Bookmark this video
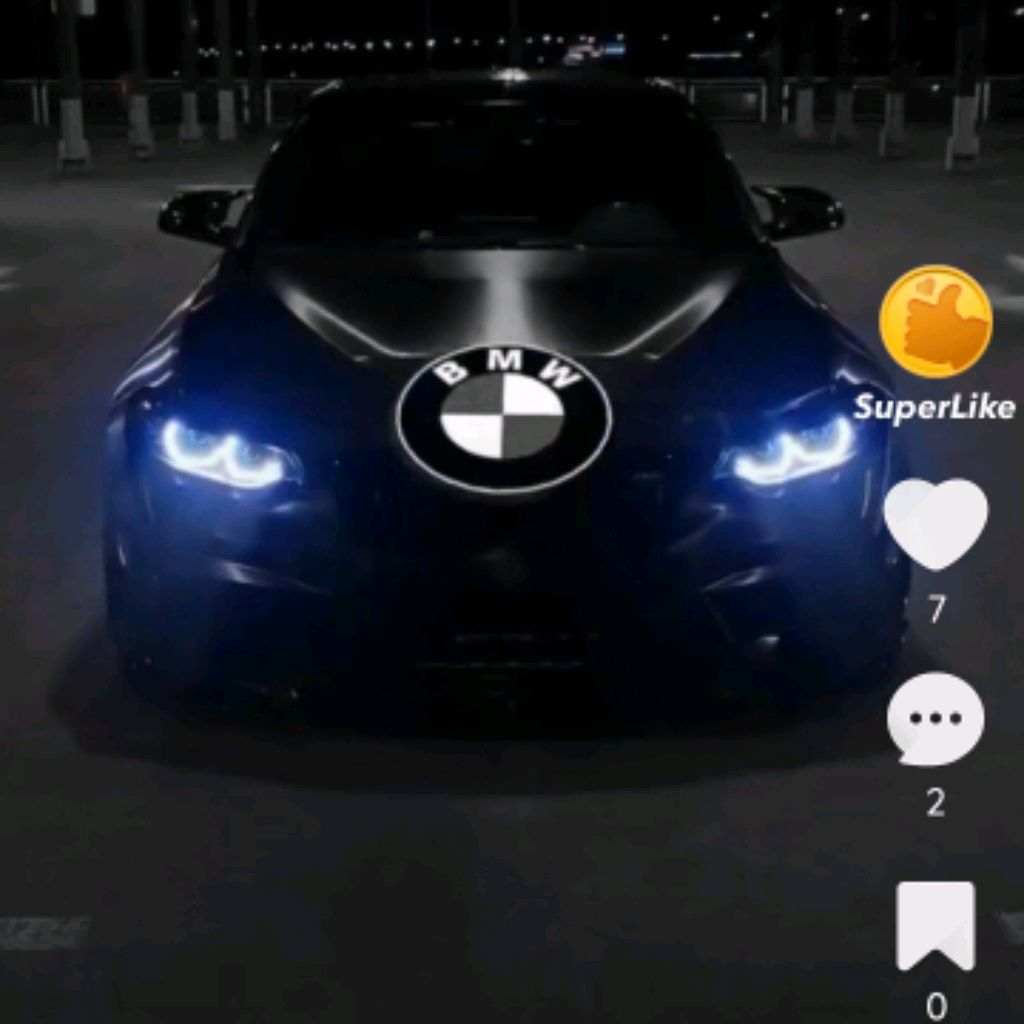The width and height of the screenshot is (1024, 1024). tap(935, 925)
